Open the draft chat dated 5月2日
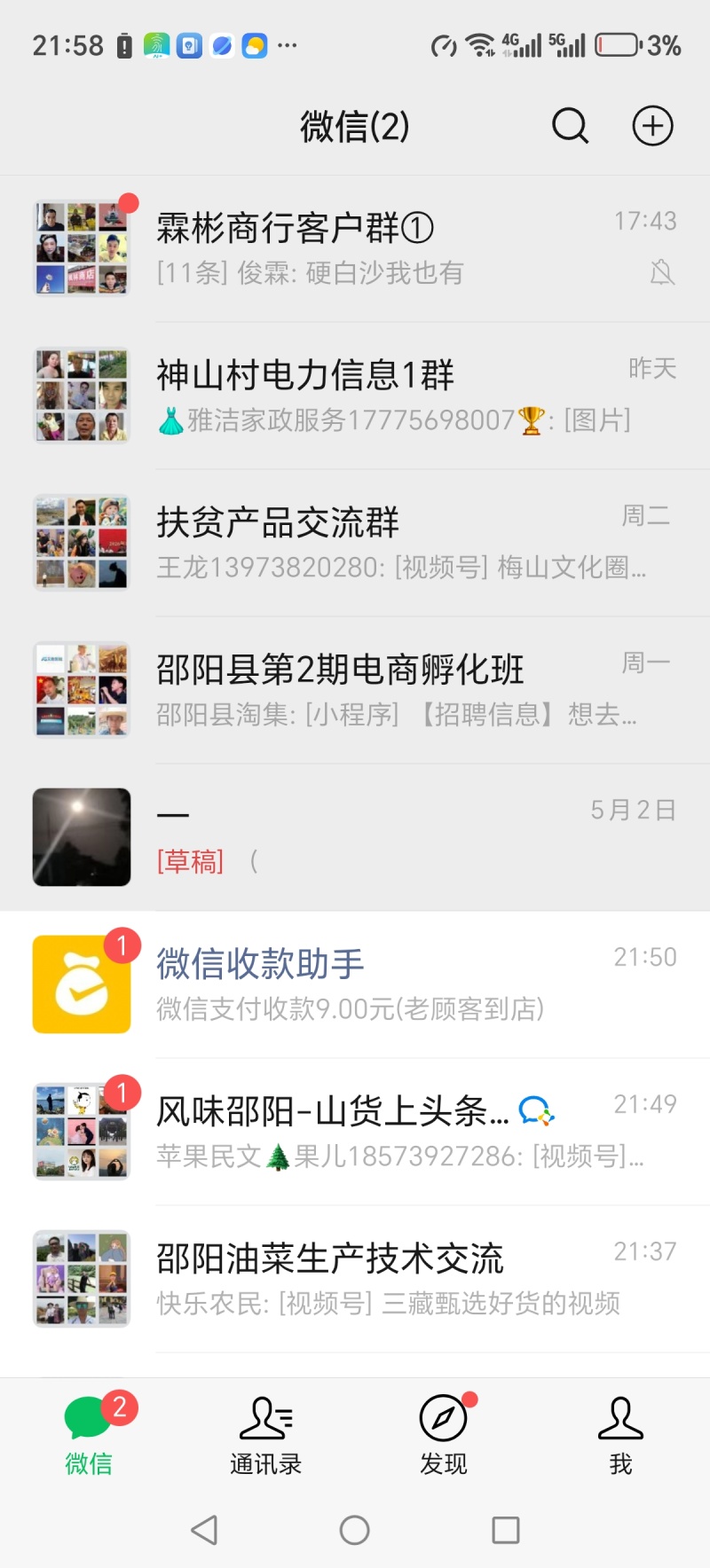 (355, 837)
